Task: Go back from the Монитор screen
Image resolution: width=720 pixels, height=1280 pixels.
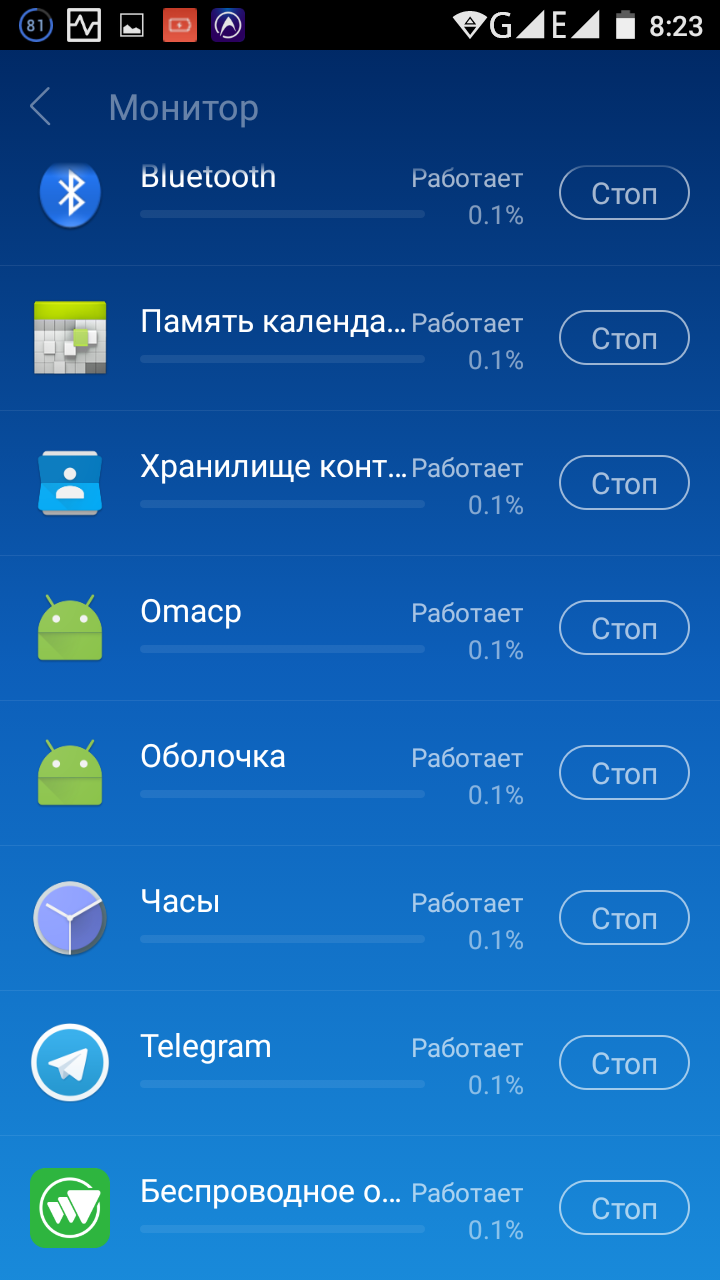Action: tap(40, 107)
